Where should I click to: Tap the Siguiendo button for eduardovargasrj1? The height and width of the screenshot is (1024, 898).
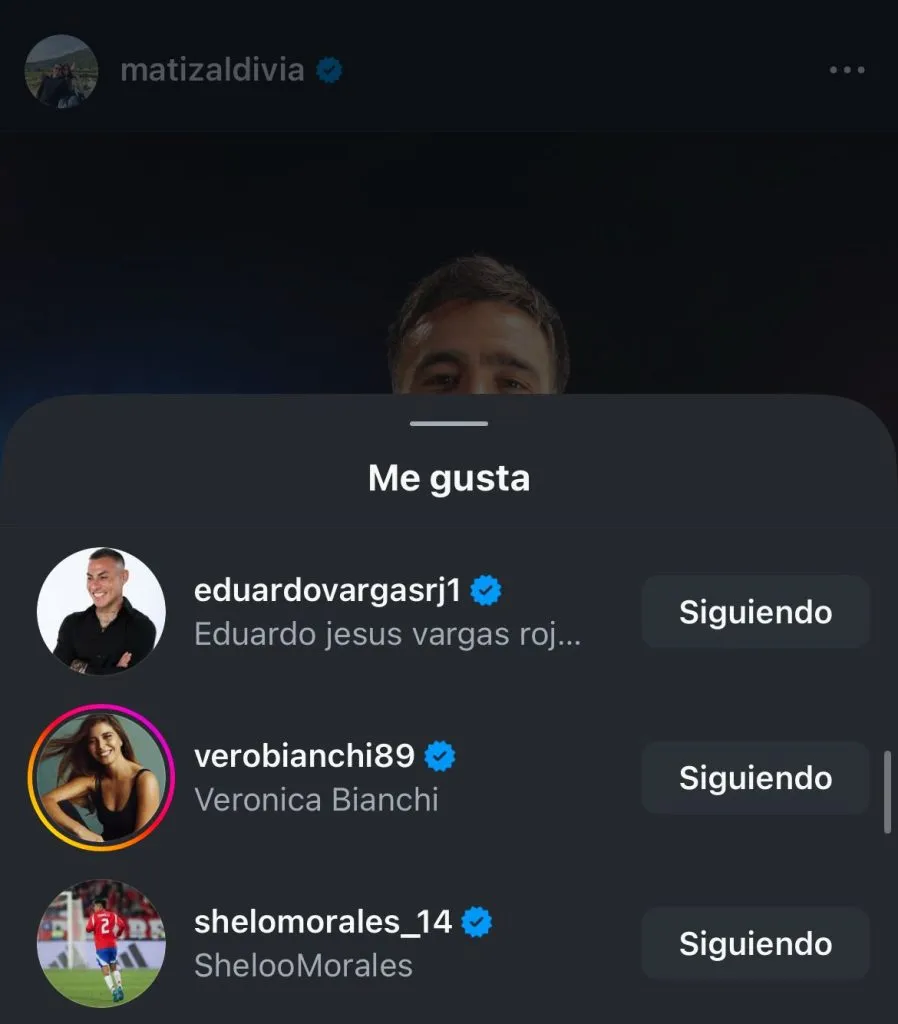tap(755, 612)
